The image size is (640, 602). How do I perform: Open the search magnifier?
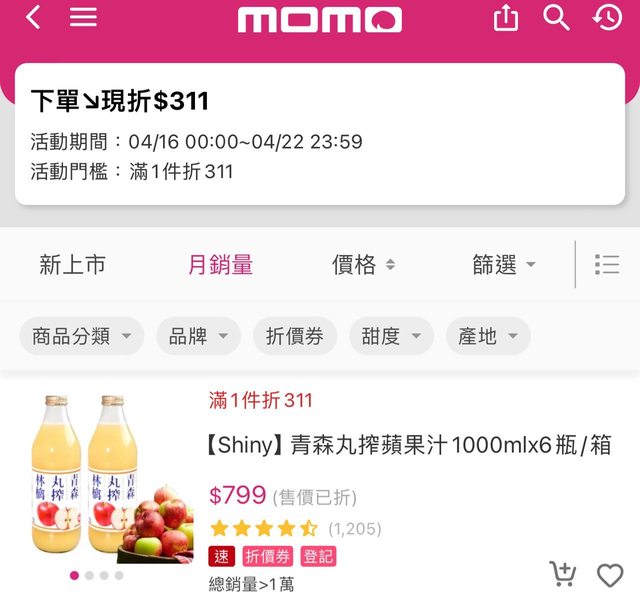[x=556, y=18]
